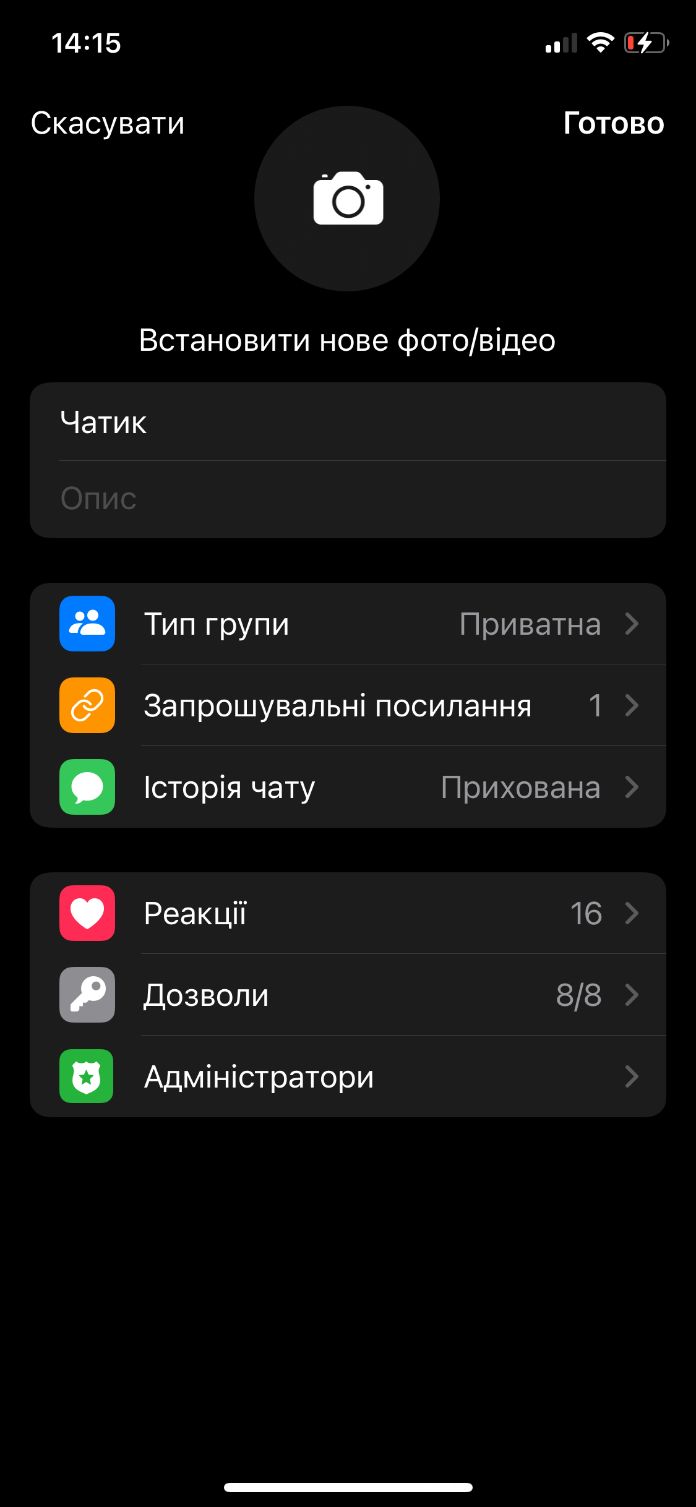Open Тип групи settings

pyautogui.click(x=348, y=624)
